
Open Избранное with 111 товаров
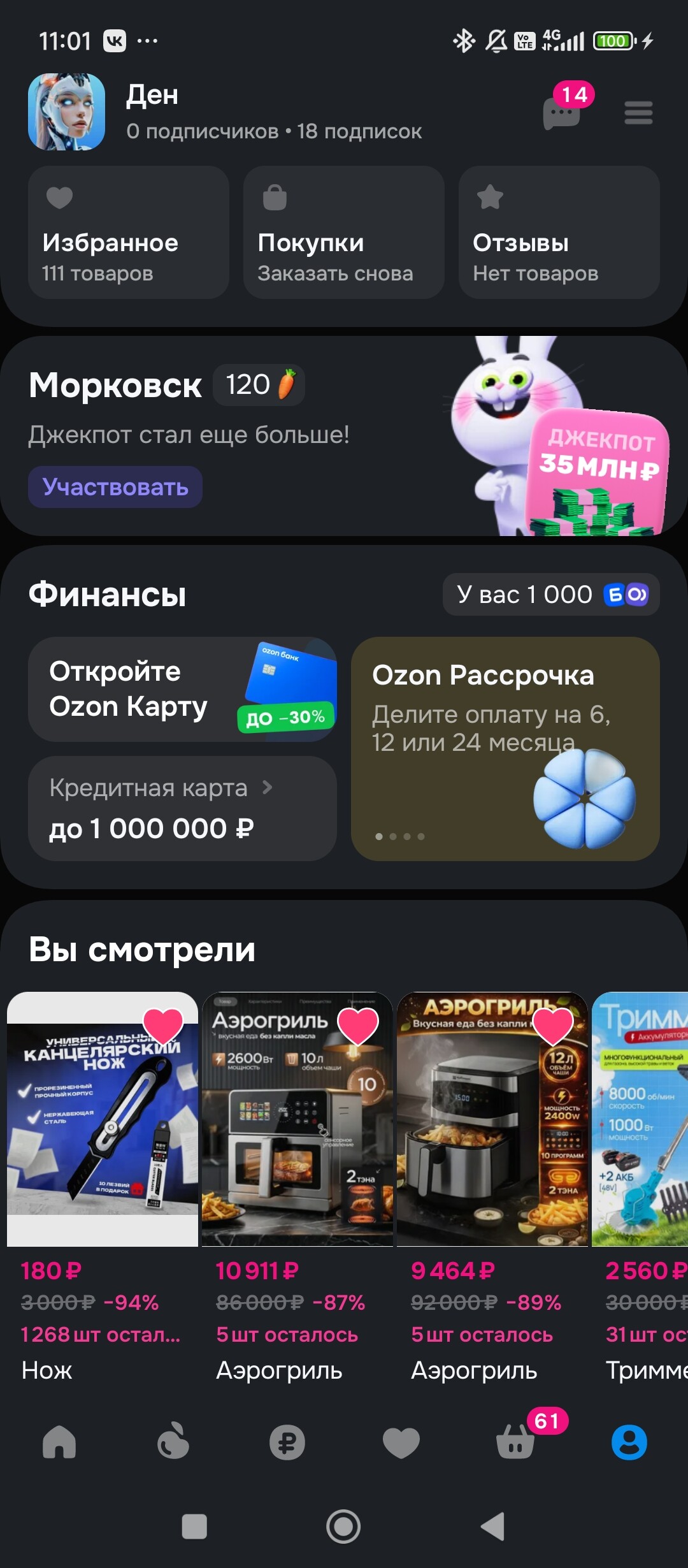point(128,233)
